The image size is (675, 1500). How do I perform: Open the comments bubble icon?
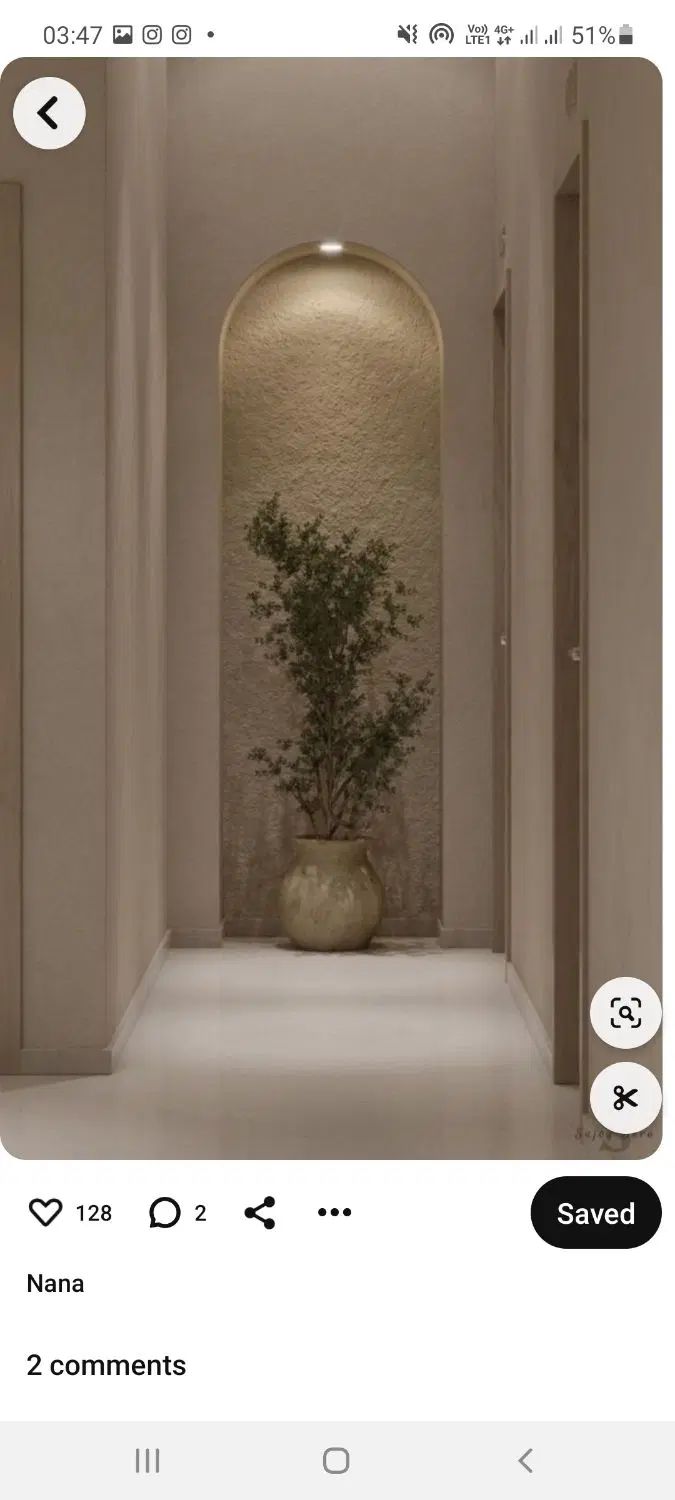(165, 1212)
